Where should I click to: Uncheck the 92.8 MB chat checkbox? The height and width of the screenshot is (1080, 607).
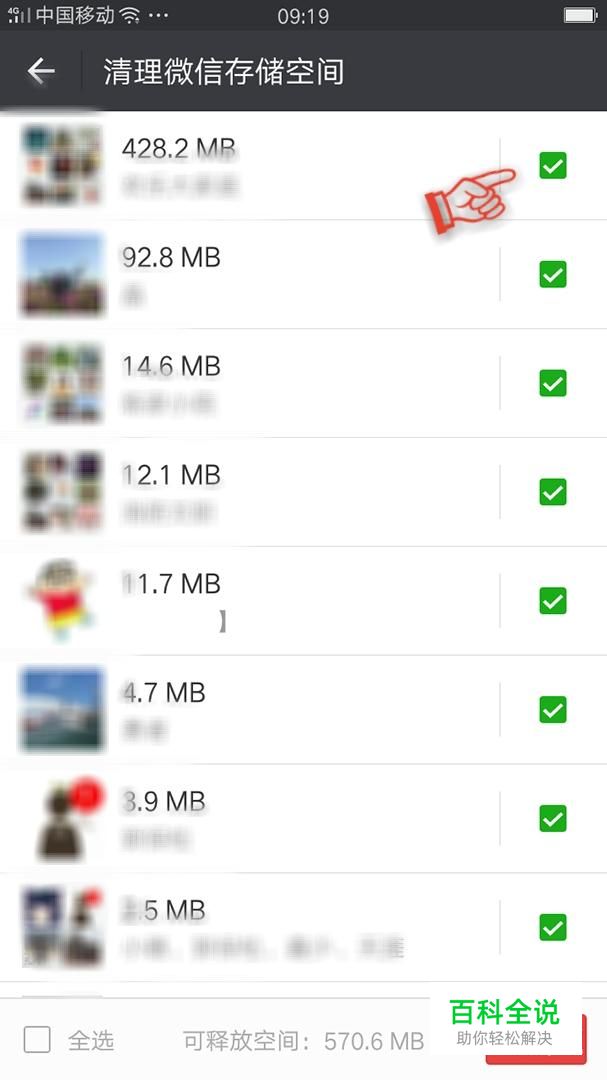[x=553, y=274]
